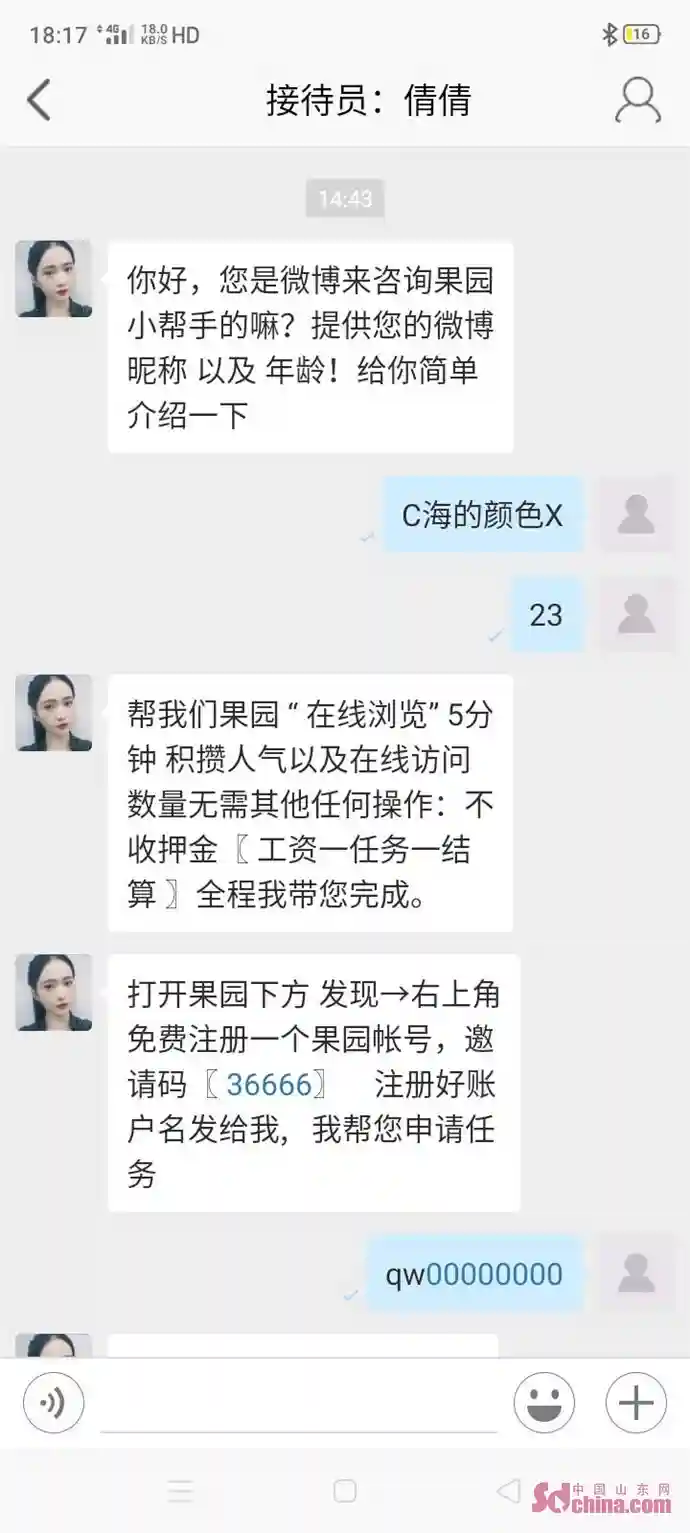
Task: Tap the system home button
Action: pos(345,1491)
